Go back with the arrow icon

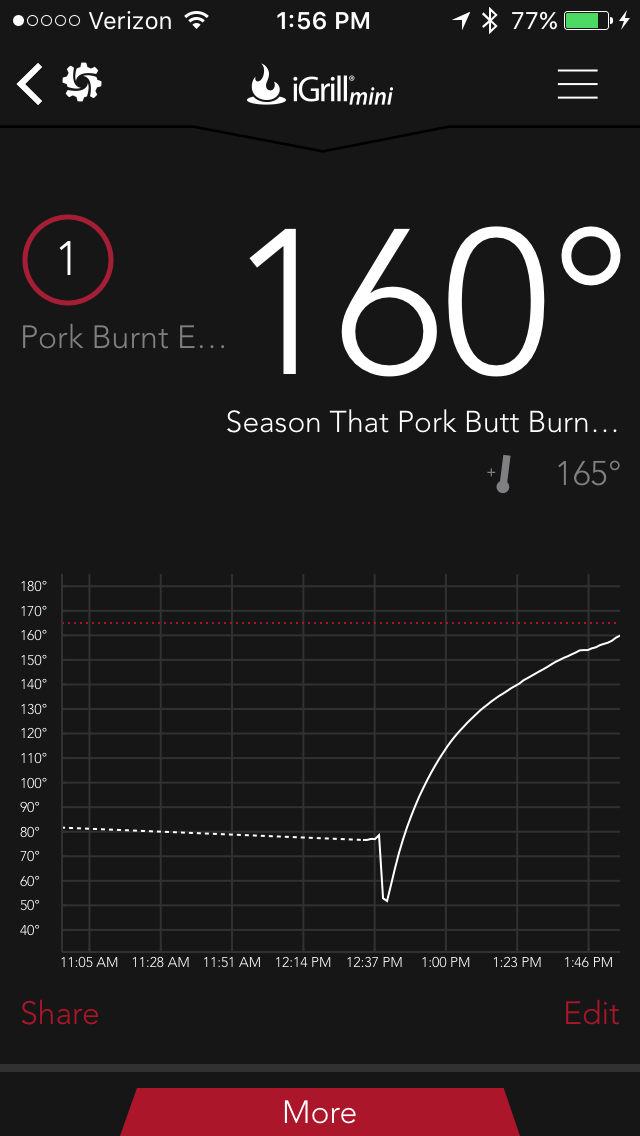(x=30, y=84)
